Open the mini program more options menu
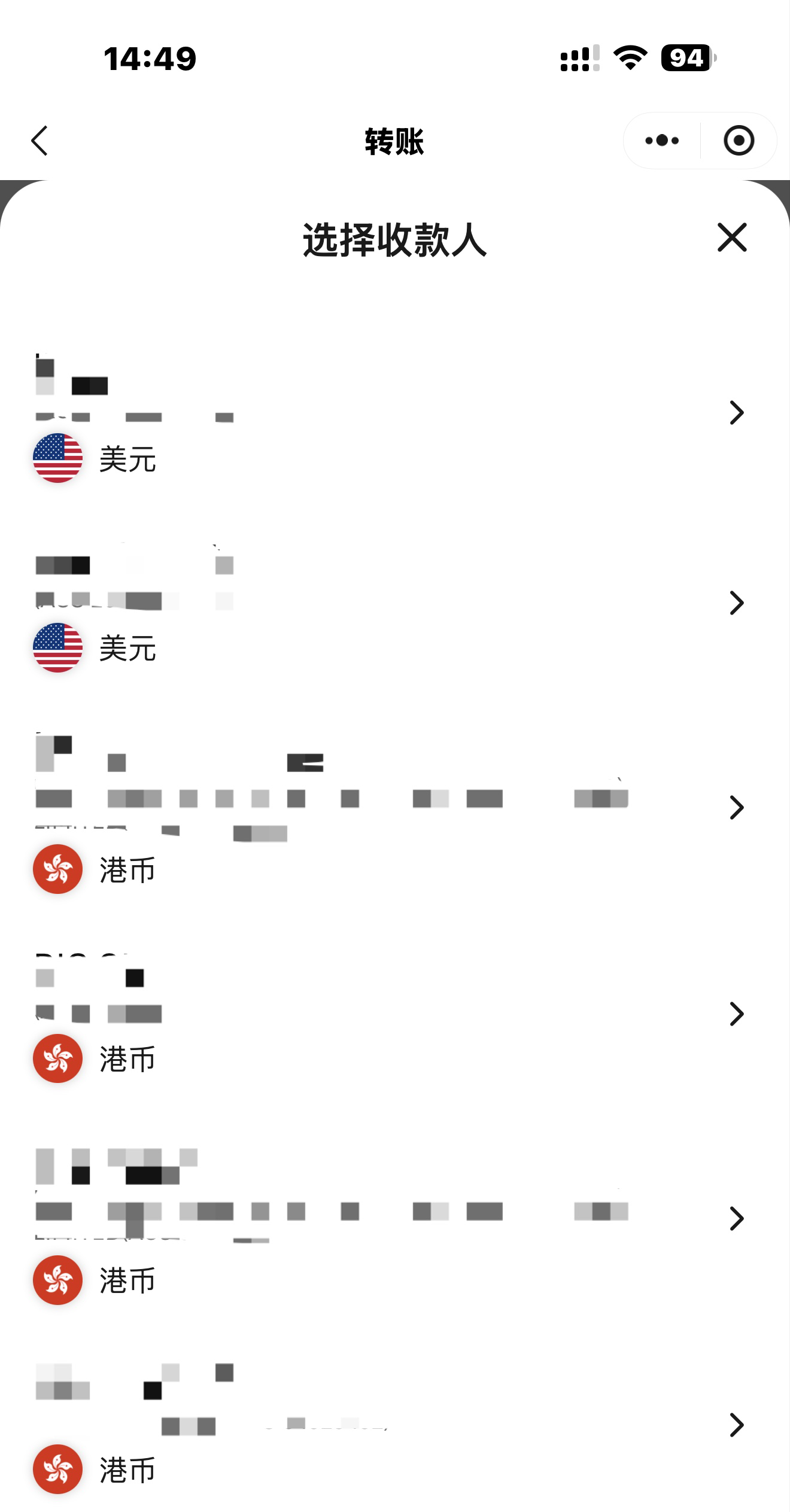 tap(662, 141)
